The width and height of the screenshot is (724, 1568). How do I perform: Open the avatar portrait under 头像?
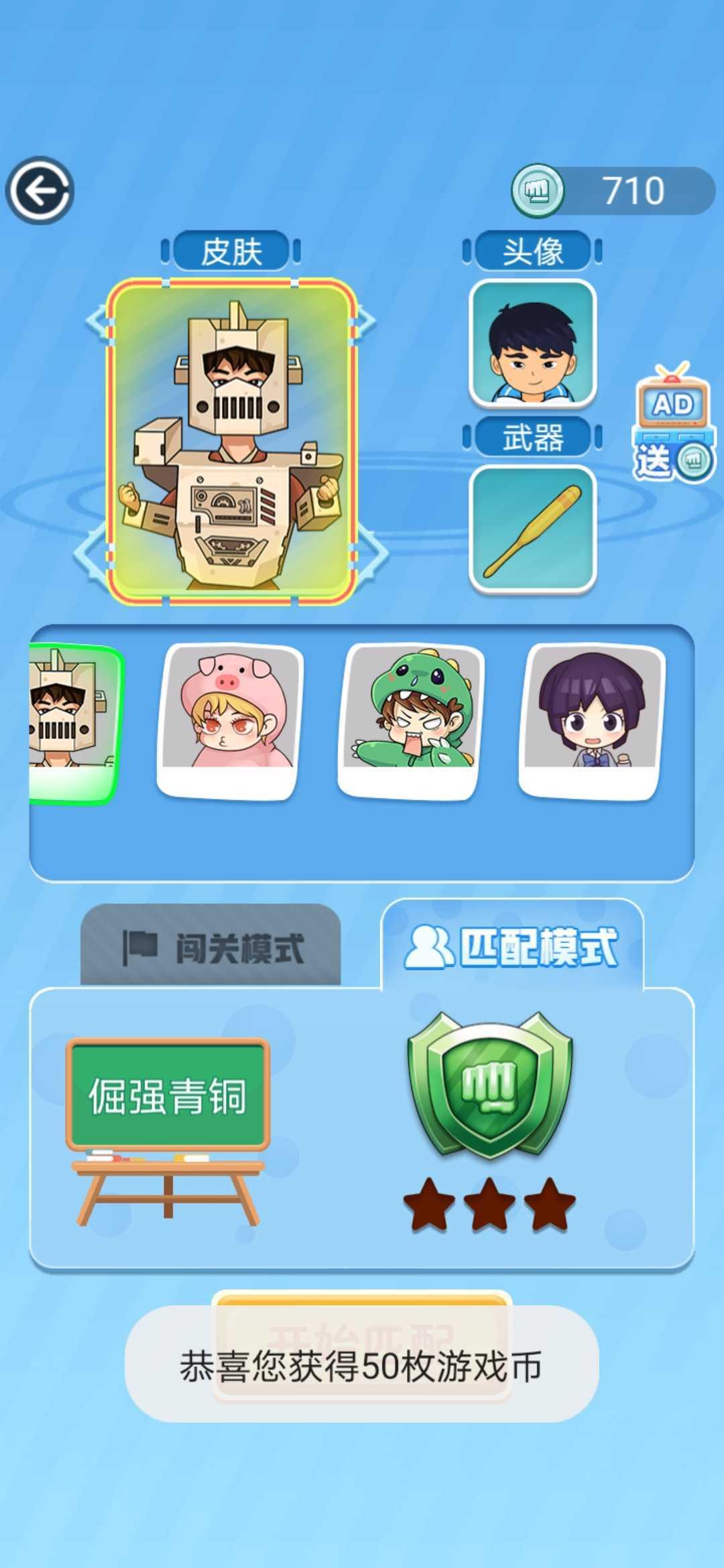tap(533, 344)
